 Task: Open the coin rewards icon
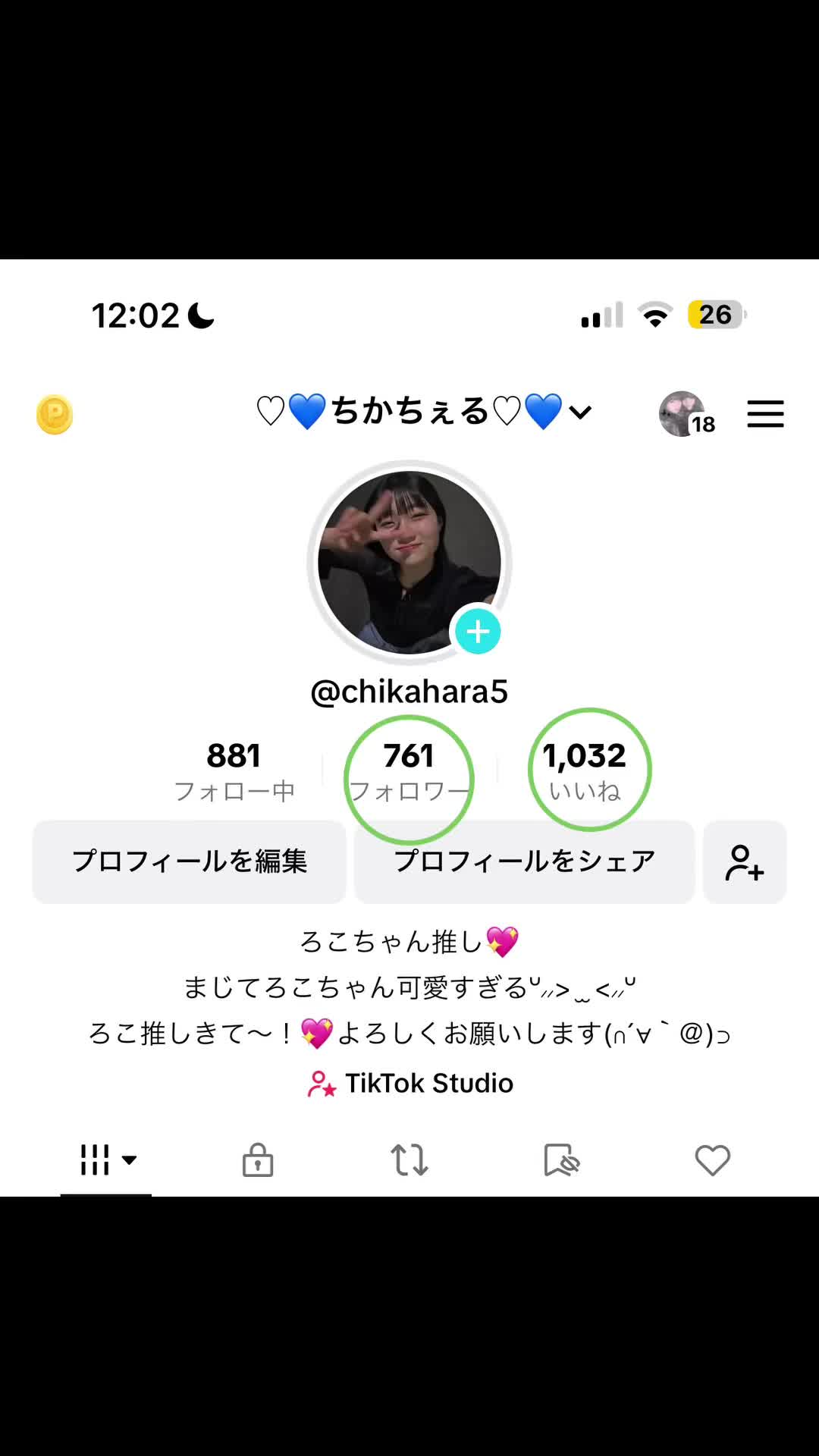(x=55, y=415)
